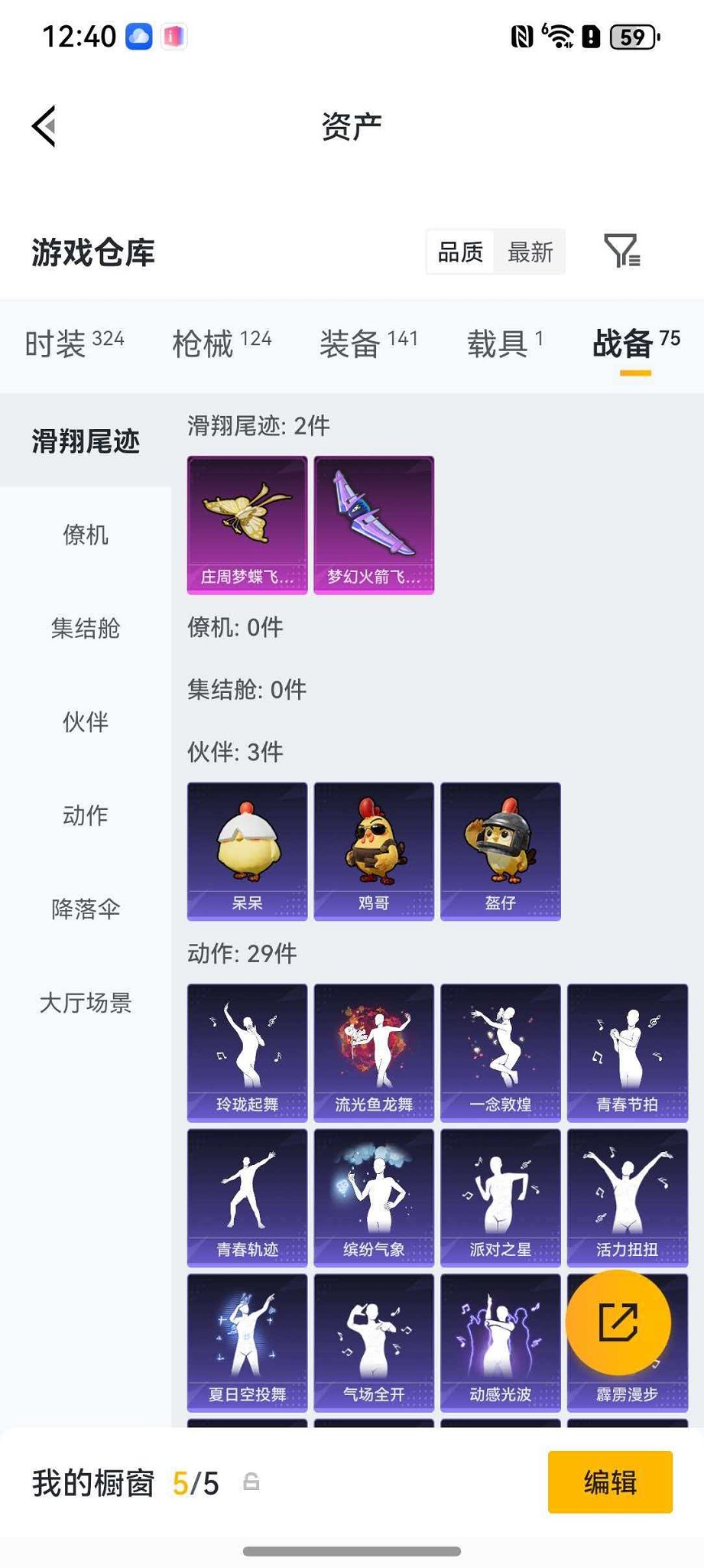The image size is (704, 1568).
Task: Tap the back arrow at the top
Action: 44,126
